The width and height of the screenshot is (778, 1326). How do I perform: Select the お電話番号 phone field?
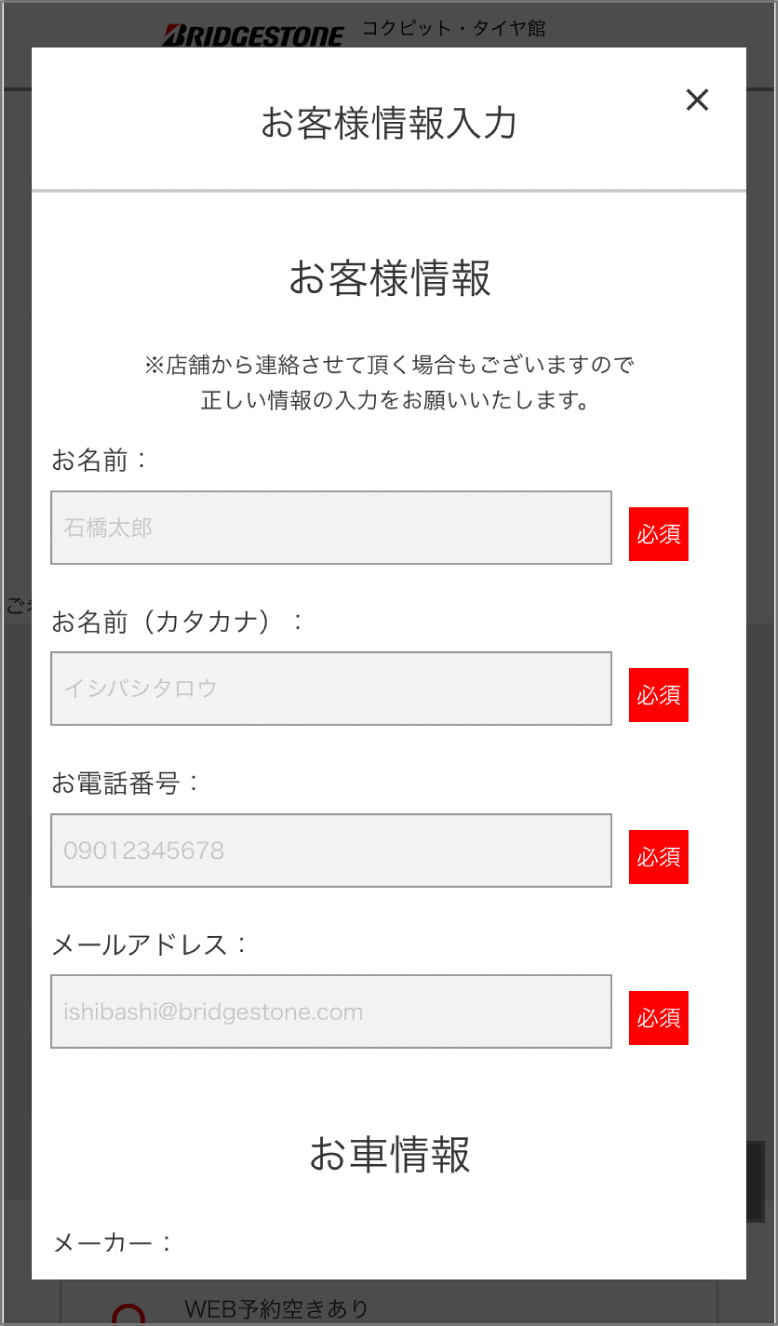point(331,850)
